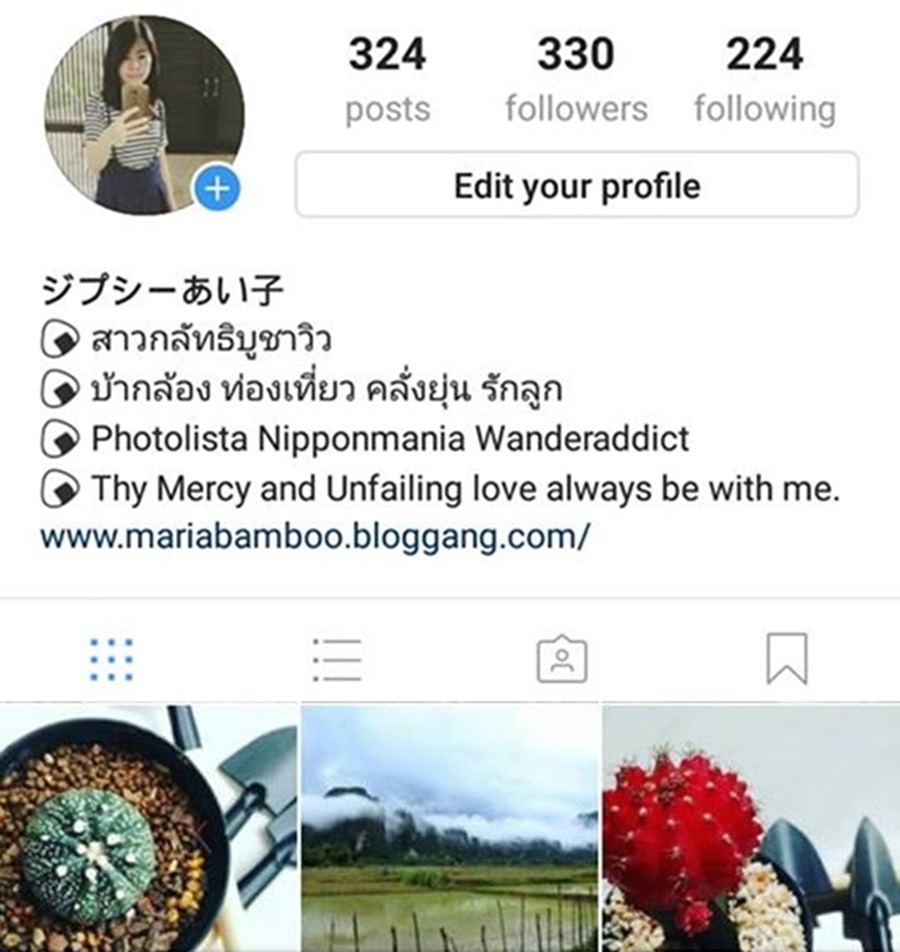Open the green star cactus post

148,830
